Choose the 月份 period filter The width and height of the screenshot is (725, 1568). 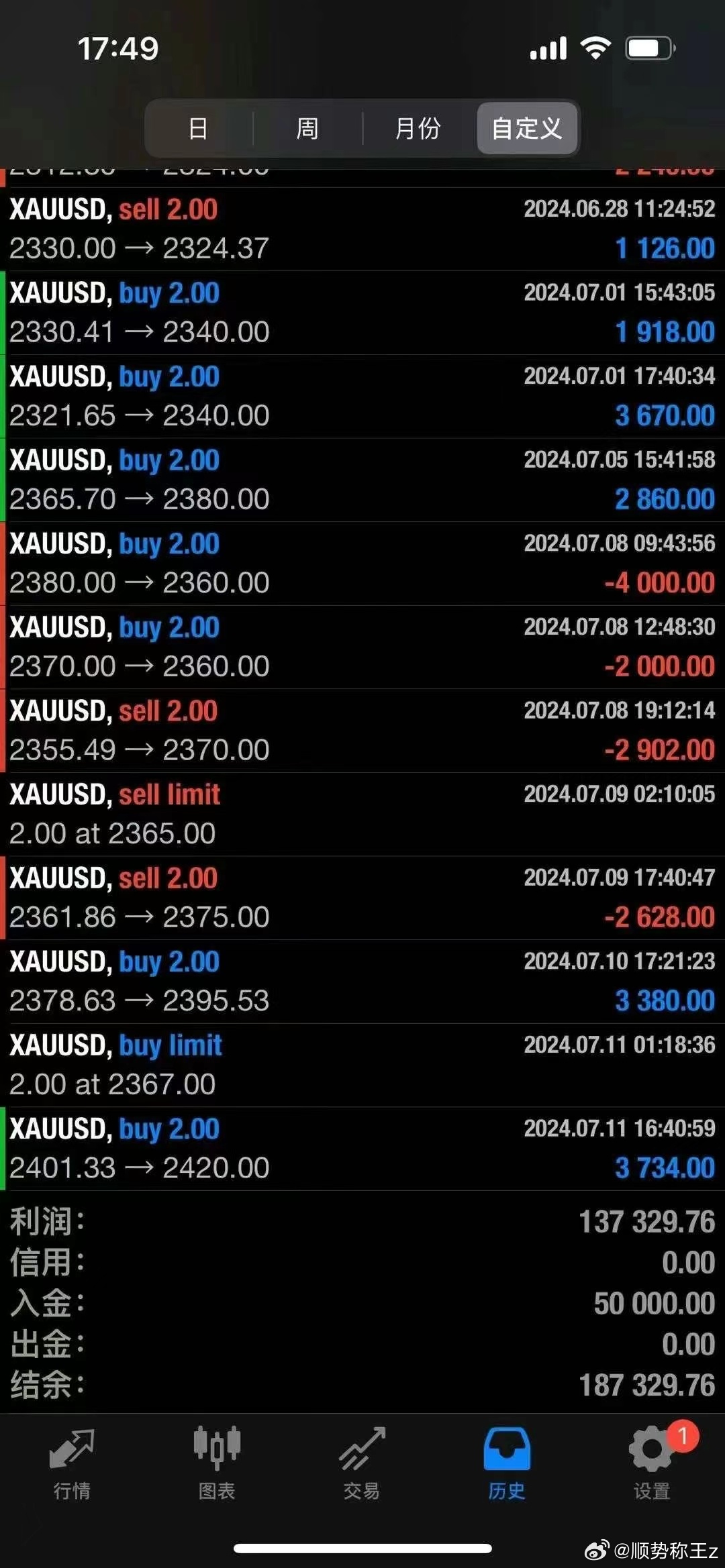click(418, 128)
